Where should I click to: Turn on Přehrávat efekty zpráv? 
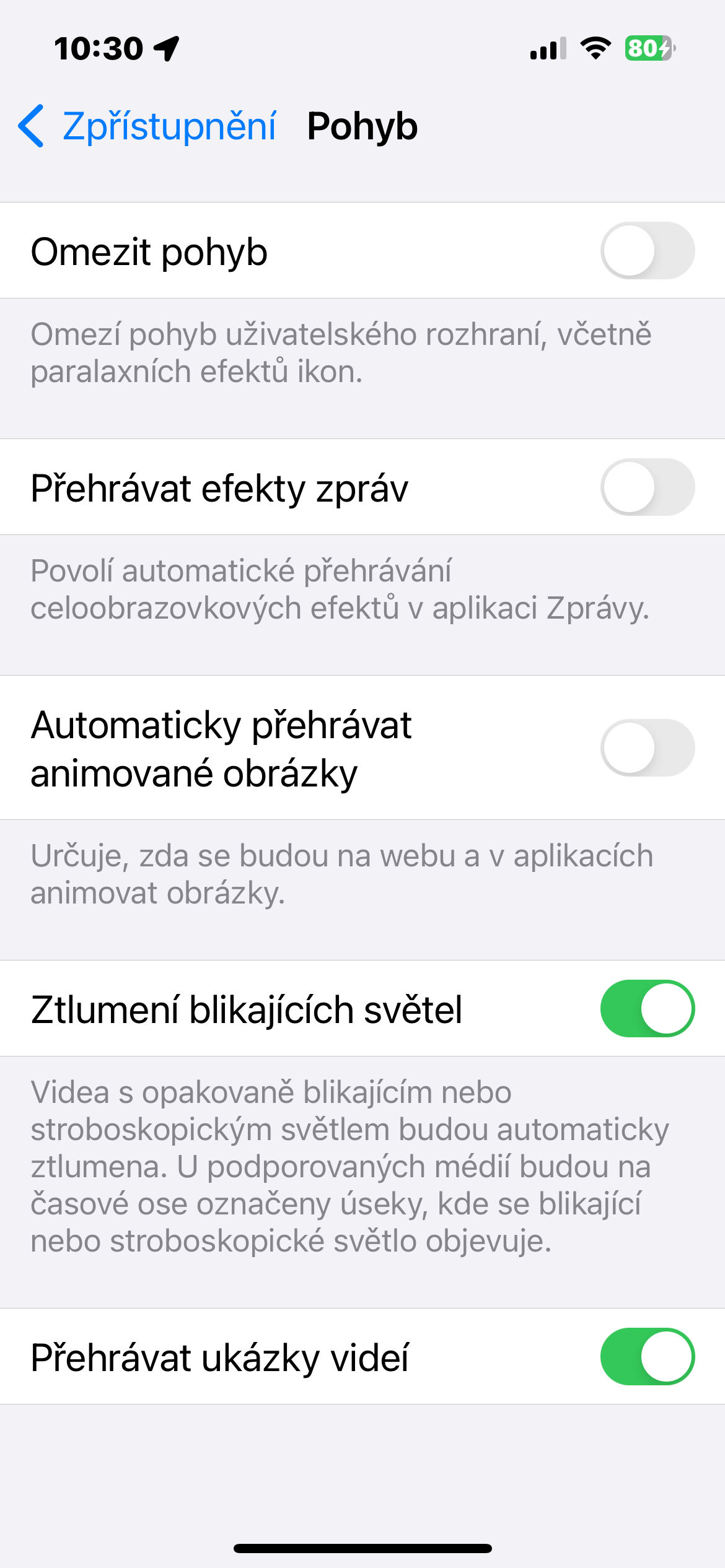(647, 487)
